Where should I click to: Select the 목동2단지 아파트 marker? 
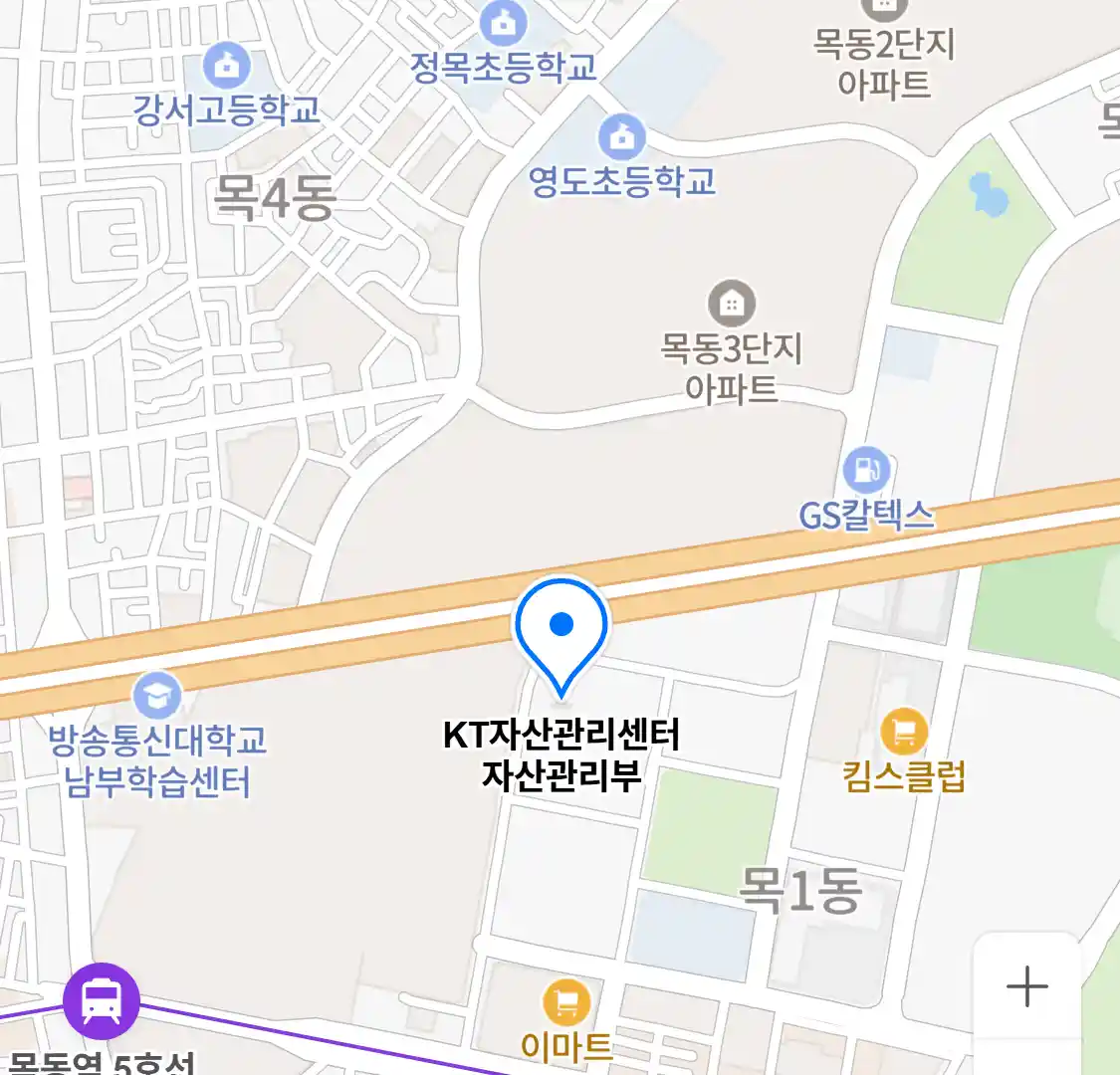click(884, 8)
